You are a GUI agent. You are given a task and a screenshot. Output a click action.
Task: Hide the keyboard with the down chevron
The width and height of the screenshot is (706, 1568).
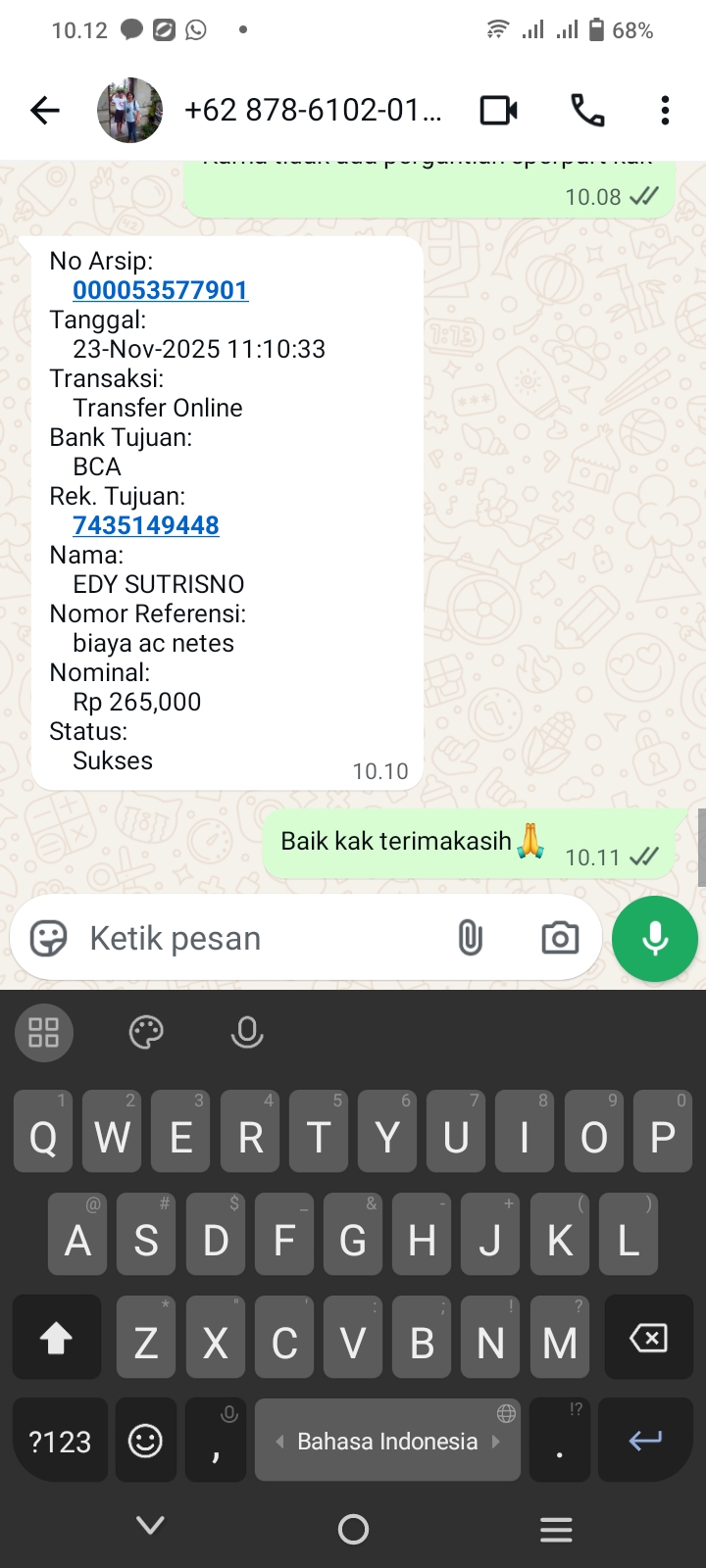[x=150, y=1525]
